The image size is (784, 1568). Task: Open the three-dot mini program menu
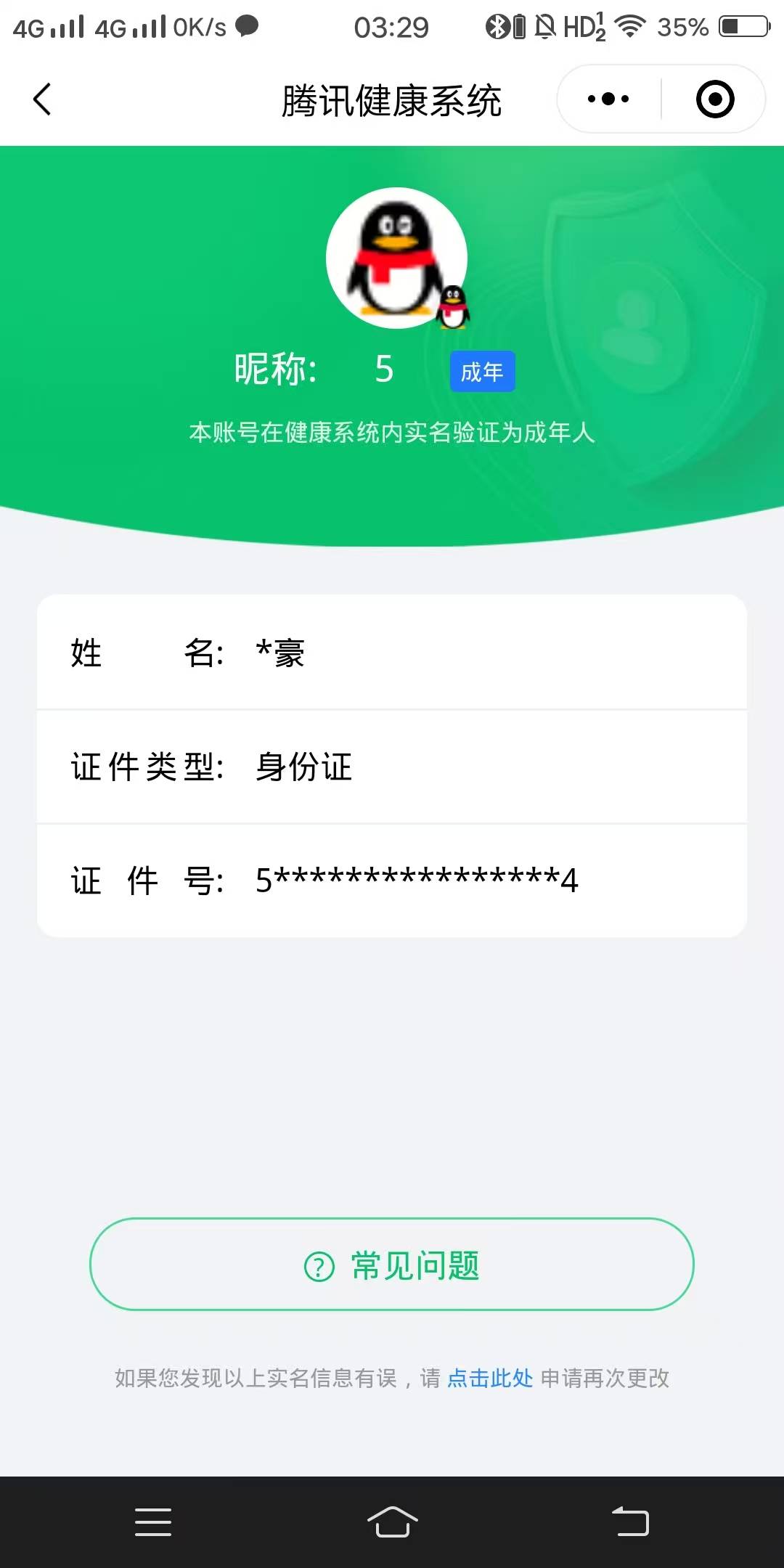608,99
